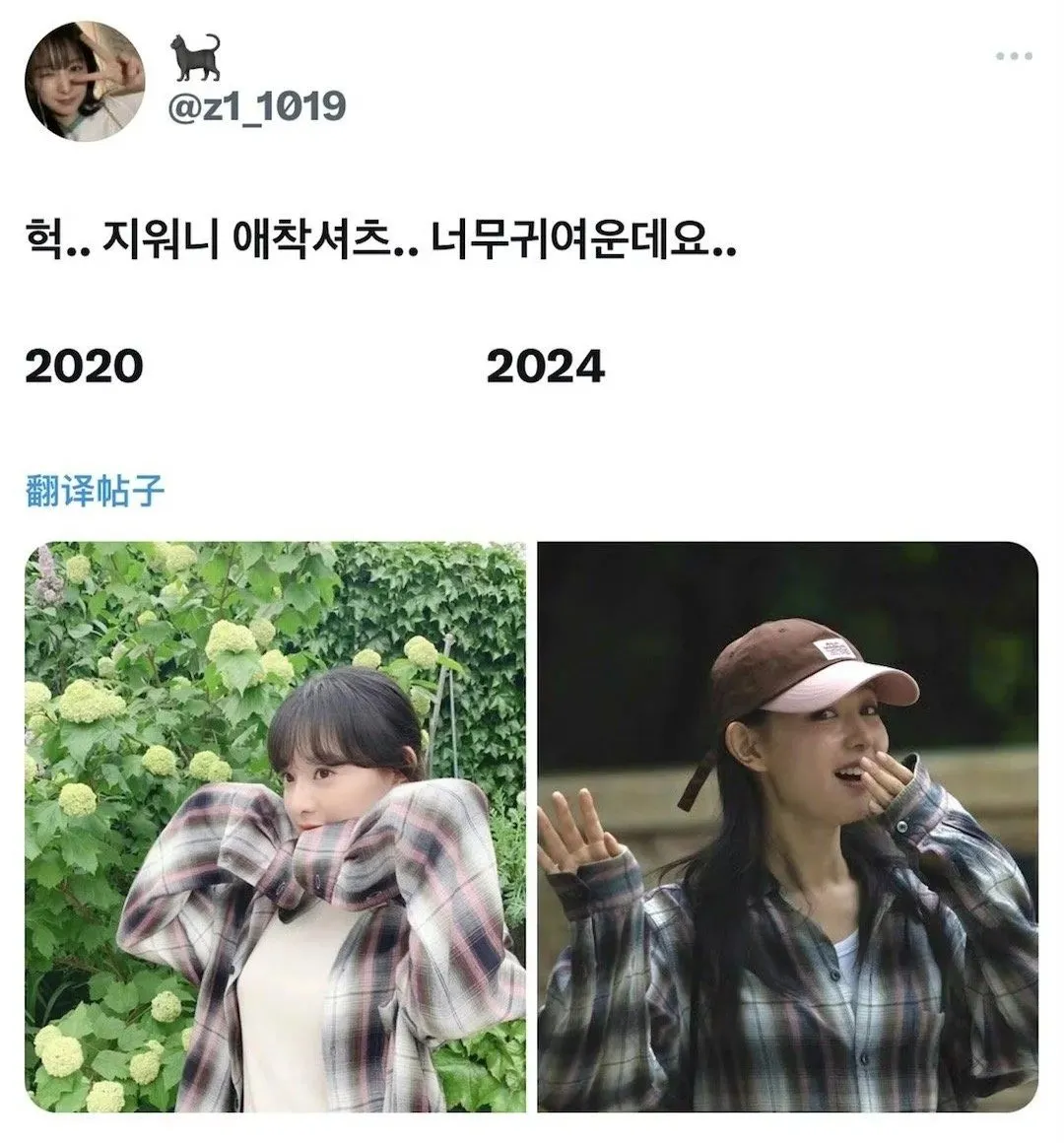
Task: Open the 2024 photo with brown cap
Action: point(788,828)
